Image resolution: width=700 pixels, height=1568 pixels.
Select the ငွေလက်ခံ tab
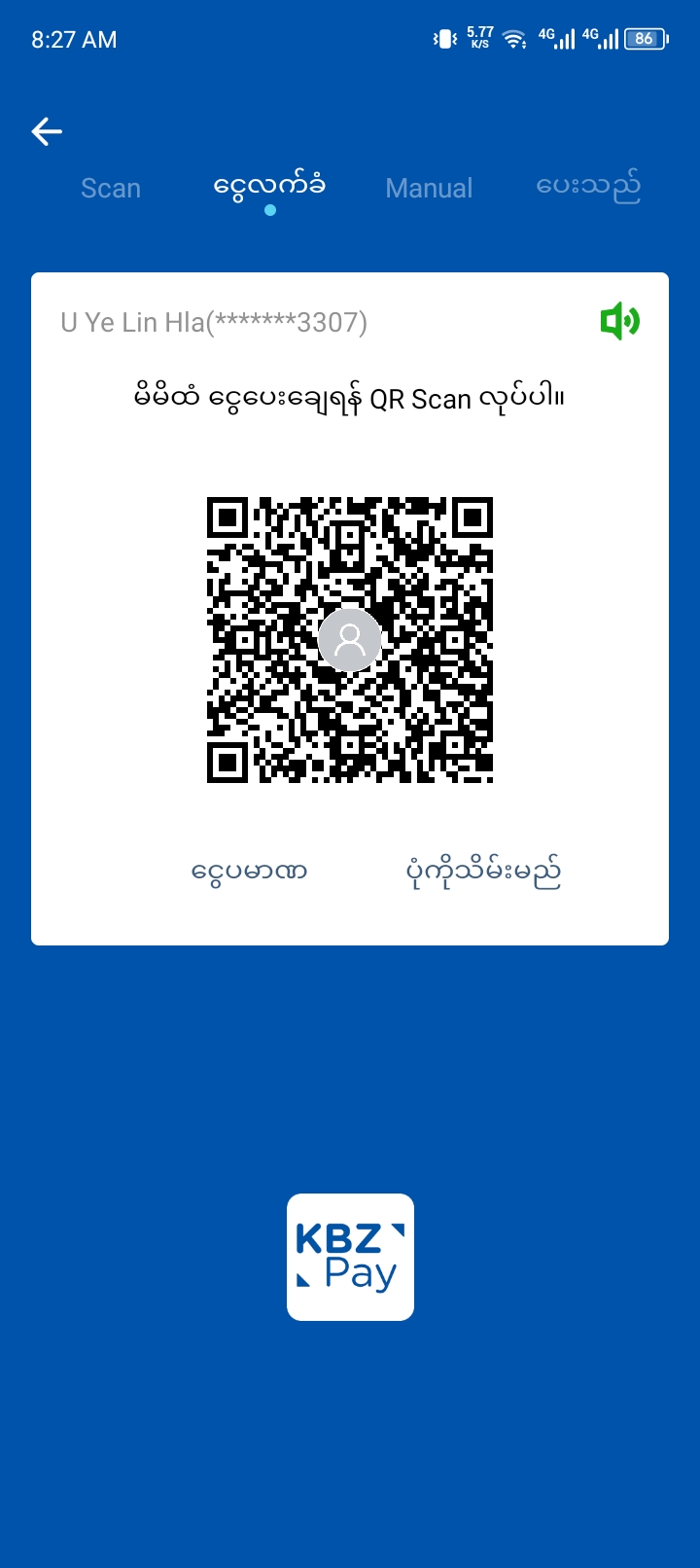(269, 186)
